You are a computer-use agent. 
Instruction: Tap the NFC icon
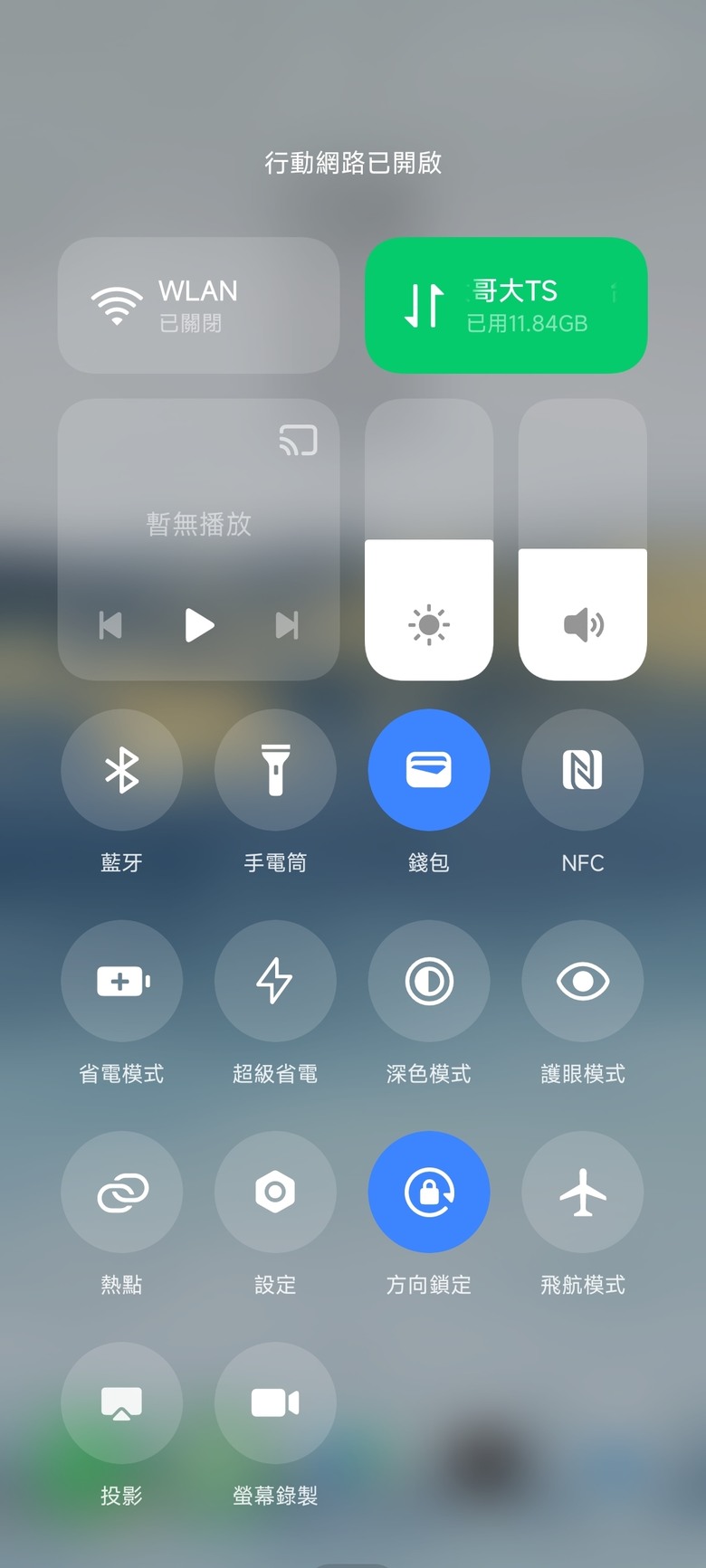(x=582, y=769)
